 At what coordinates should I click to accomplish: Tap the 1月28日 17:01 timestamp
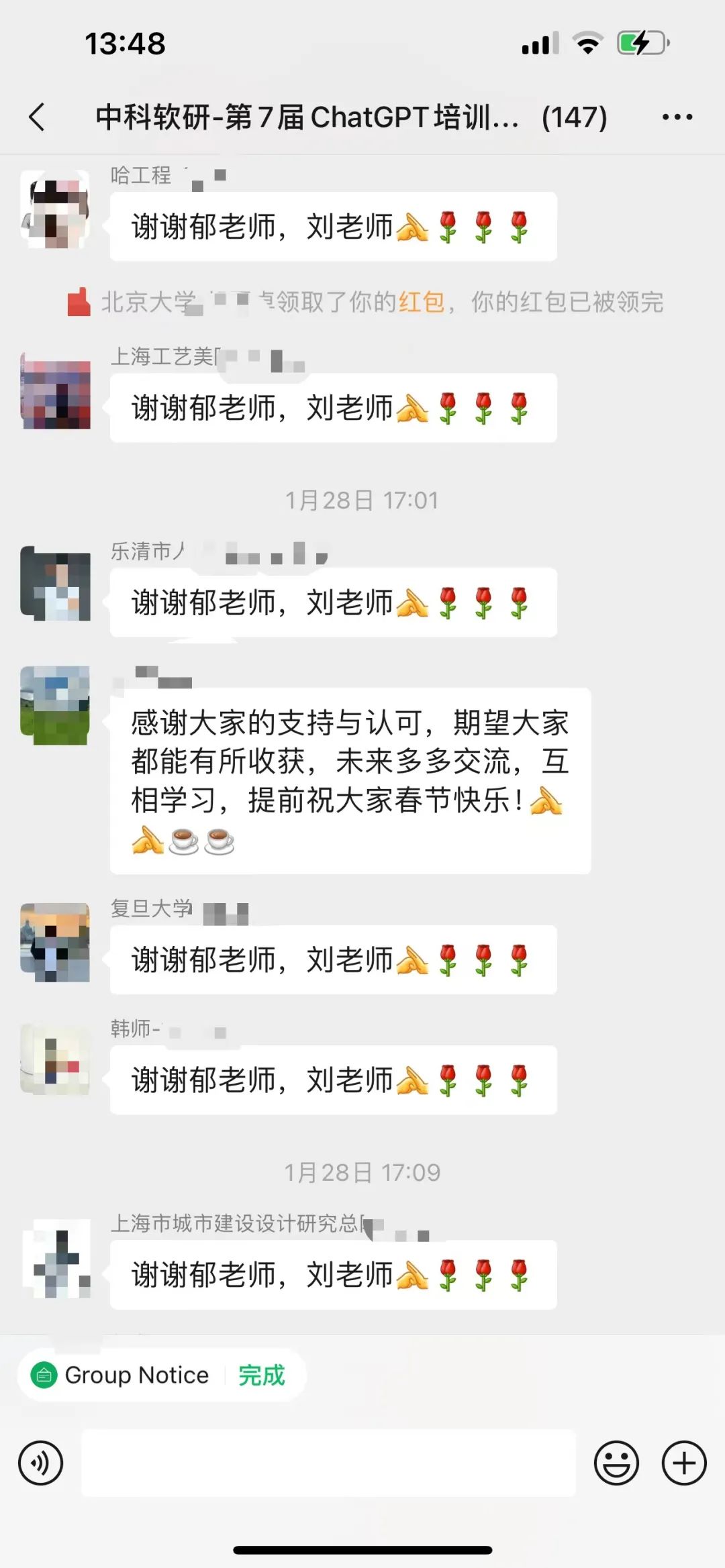[362, 499]
